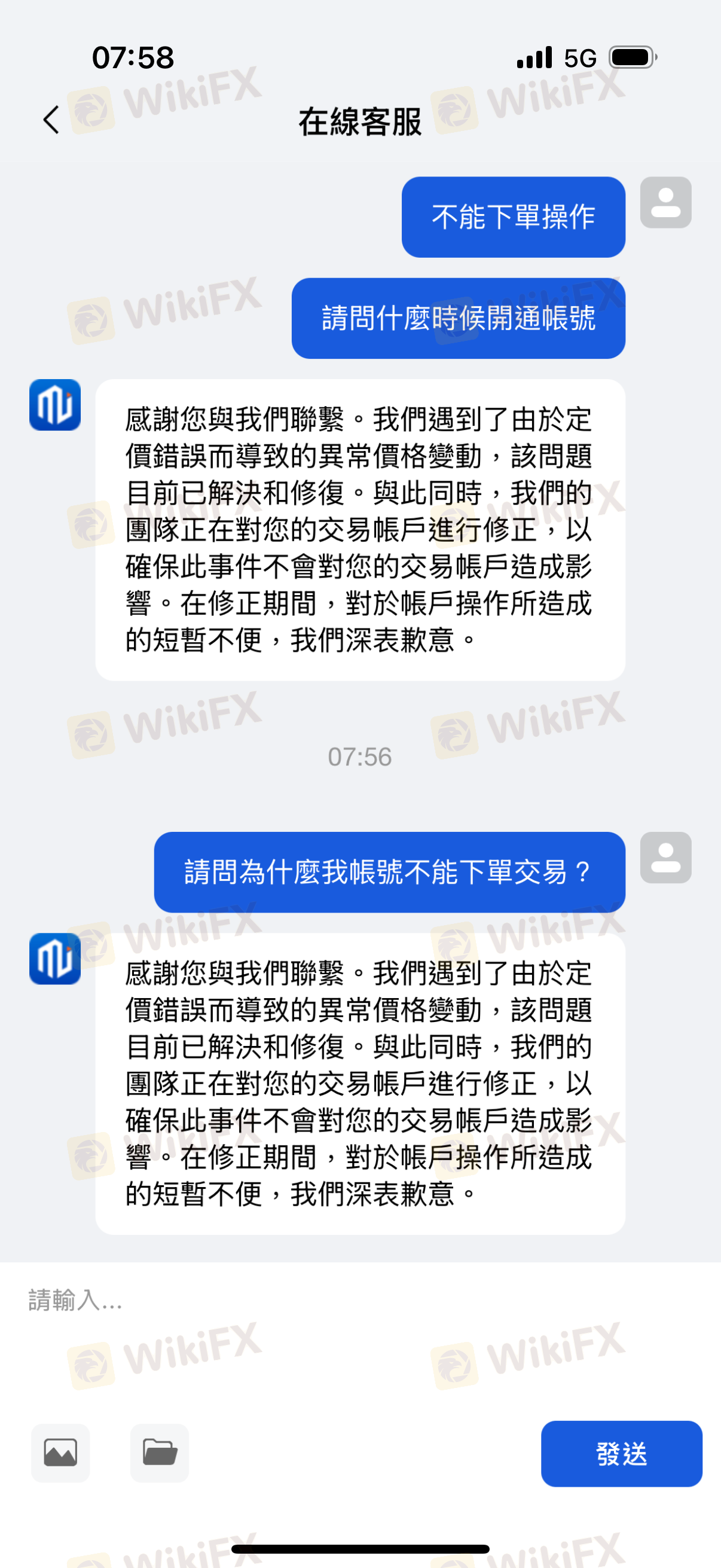The image size is (721, 1568).
Task: Attach a file using the folder icon
Action: point(160,1453)
